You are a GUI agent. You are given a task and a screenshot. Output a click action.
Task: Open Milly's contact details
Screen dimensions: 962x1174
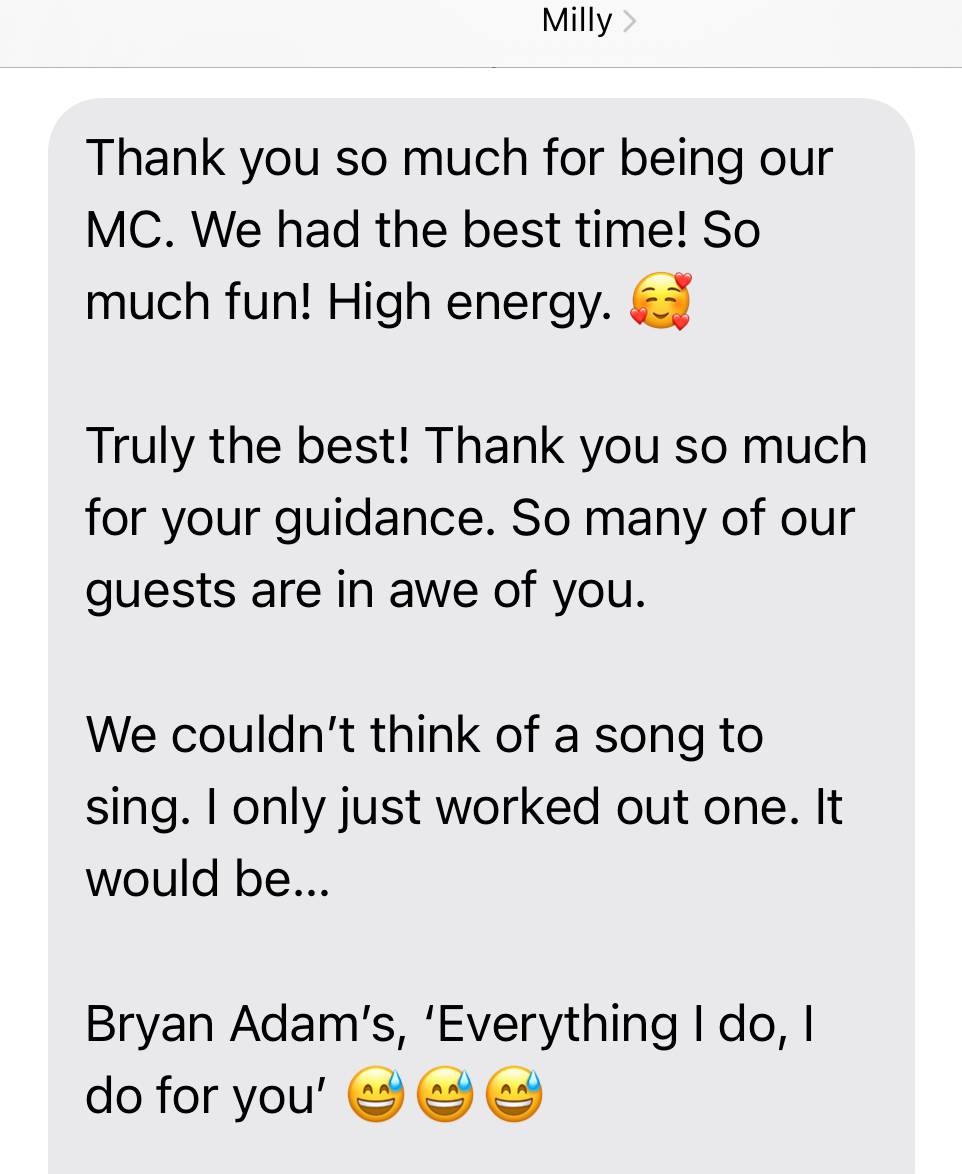tap(587, 21)
